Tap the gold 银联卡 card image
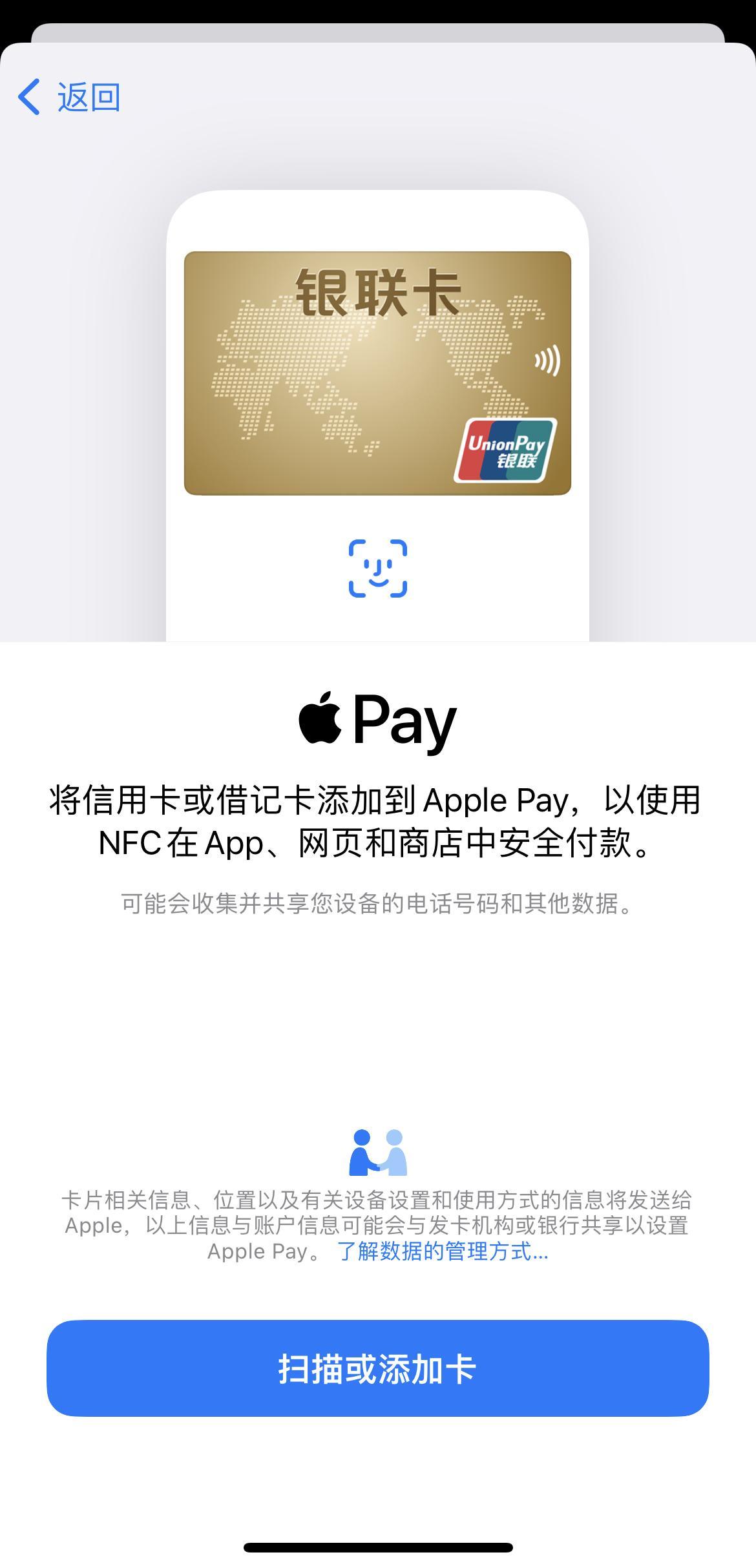756x1568 pixels. 378,373
